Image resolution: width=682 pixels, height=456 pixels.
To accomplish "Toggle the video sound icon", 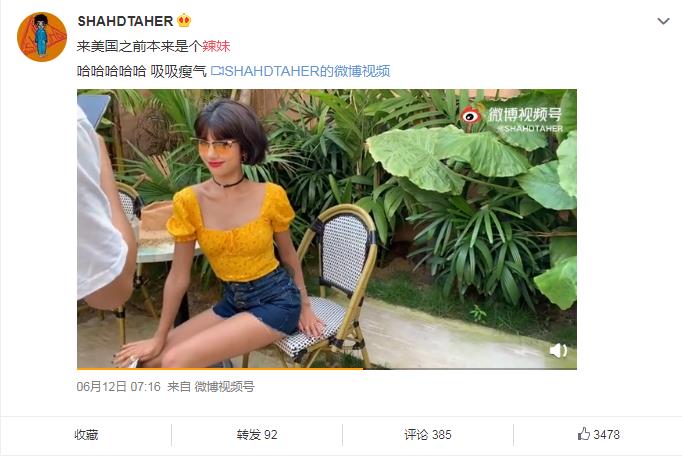I will [558, 350].
